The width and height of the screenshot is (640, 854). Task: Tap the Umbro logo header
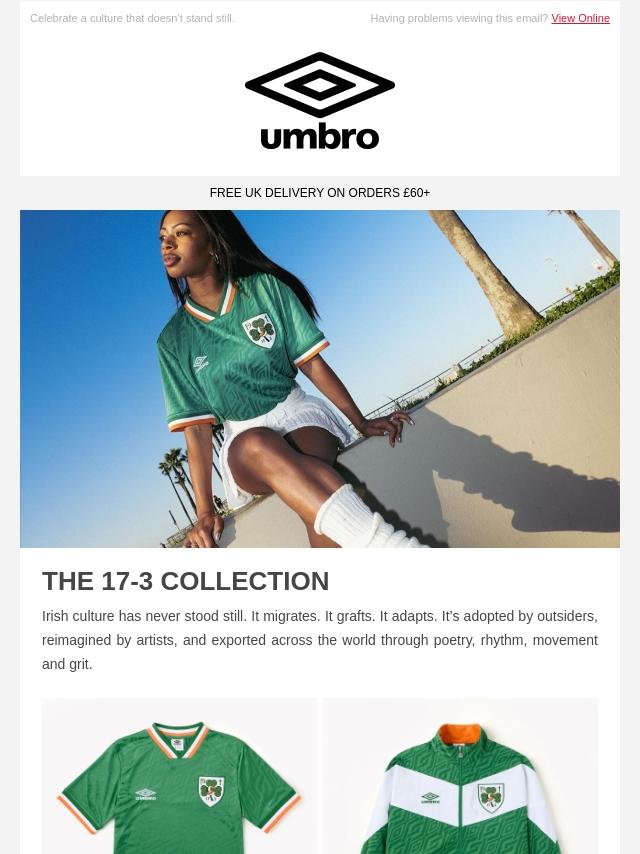click(320, 101)
